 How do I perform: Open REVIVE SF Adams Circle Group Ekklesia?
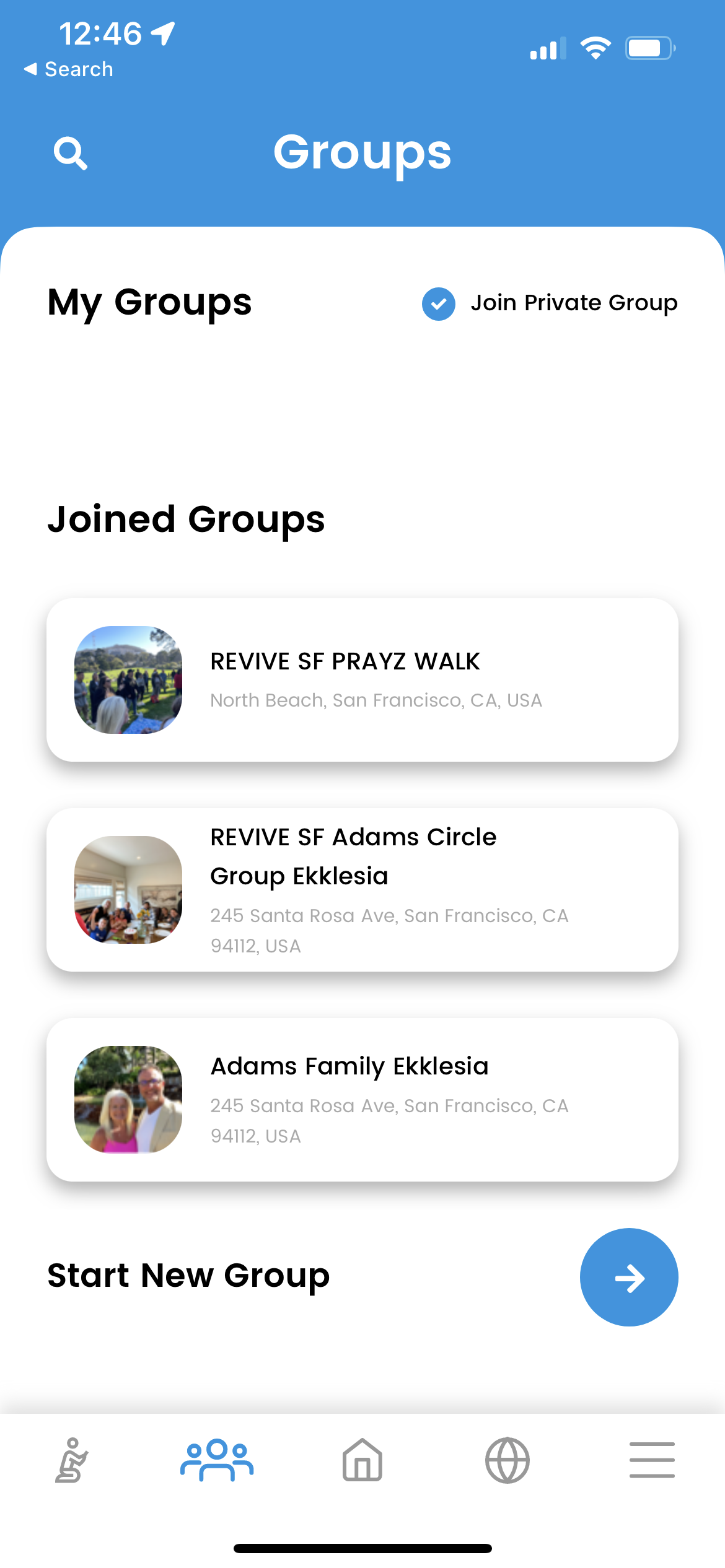coord(362,890)
